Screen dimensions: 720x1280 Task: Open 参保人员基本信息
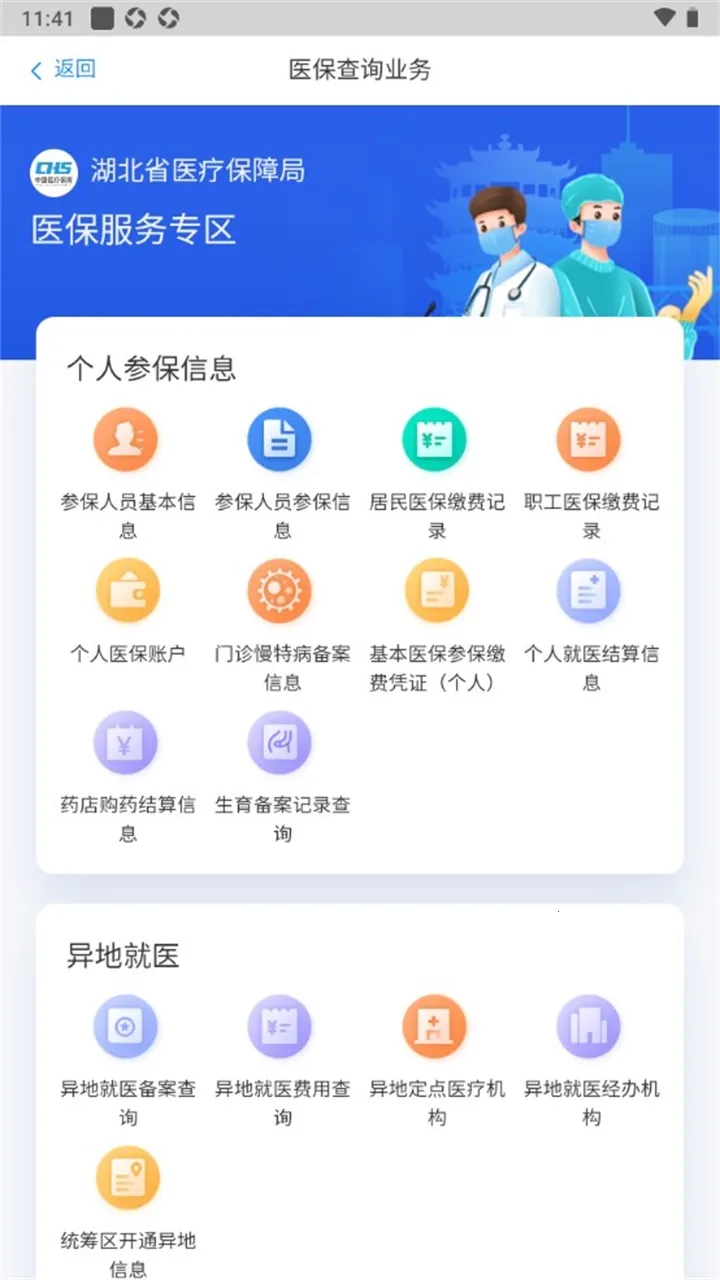127,440
